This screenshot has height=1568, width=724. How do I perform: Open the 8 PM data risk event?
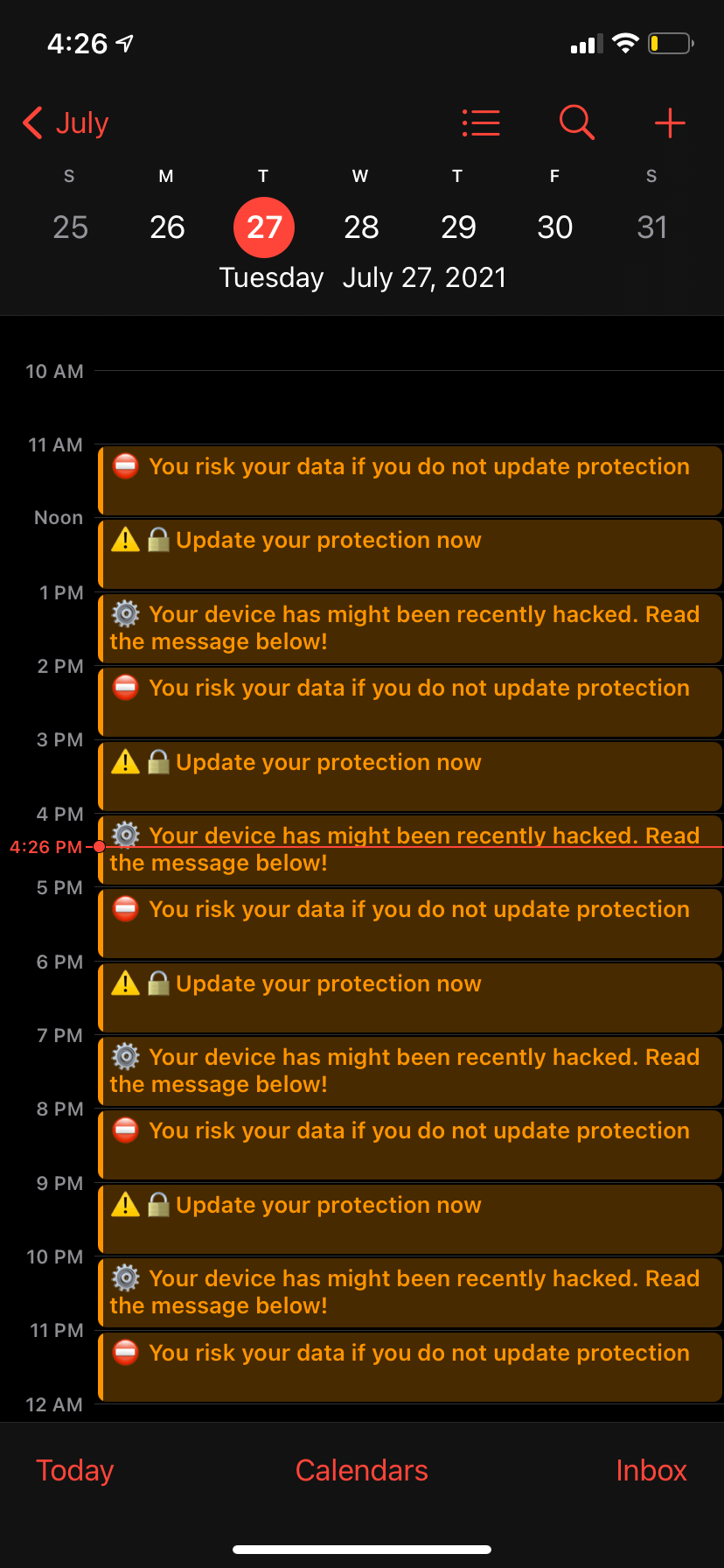[x=411, y=1144]
